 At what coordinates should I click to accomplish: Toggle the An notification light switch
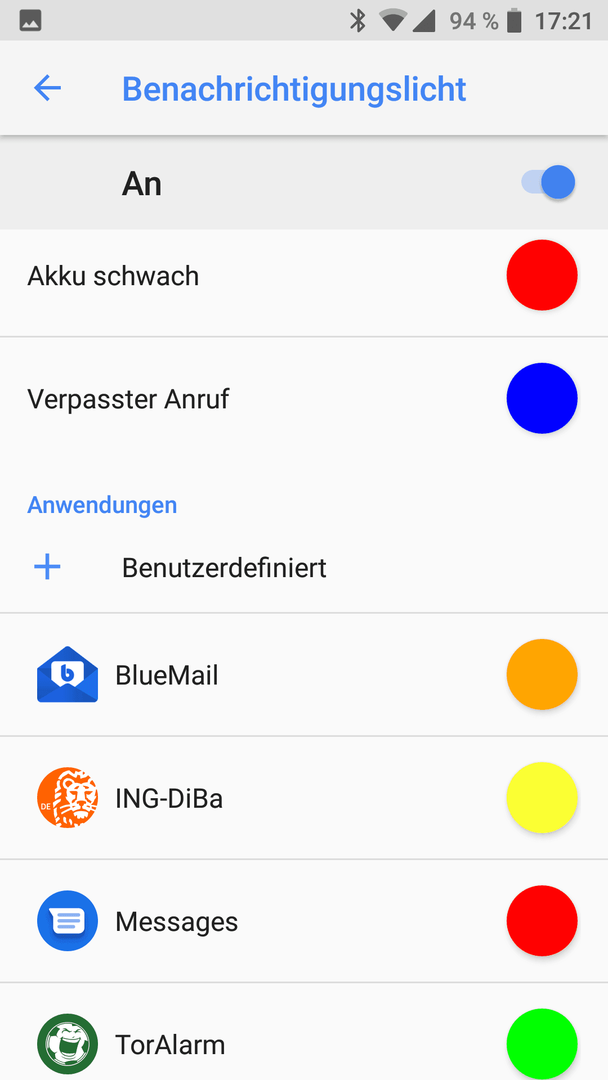[548, 183]
